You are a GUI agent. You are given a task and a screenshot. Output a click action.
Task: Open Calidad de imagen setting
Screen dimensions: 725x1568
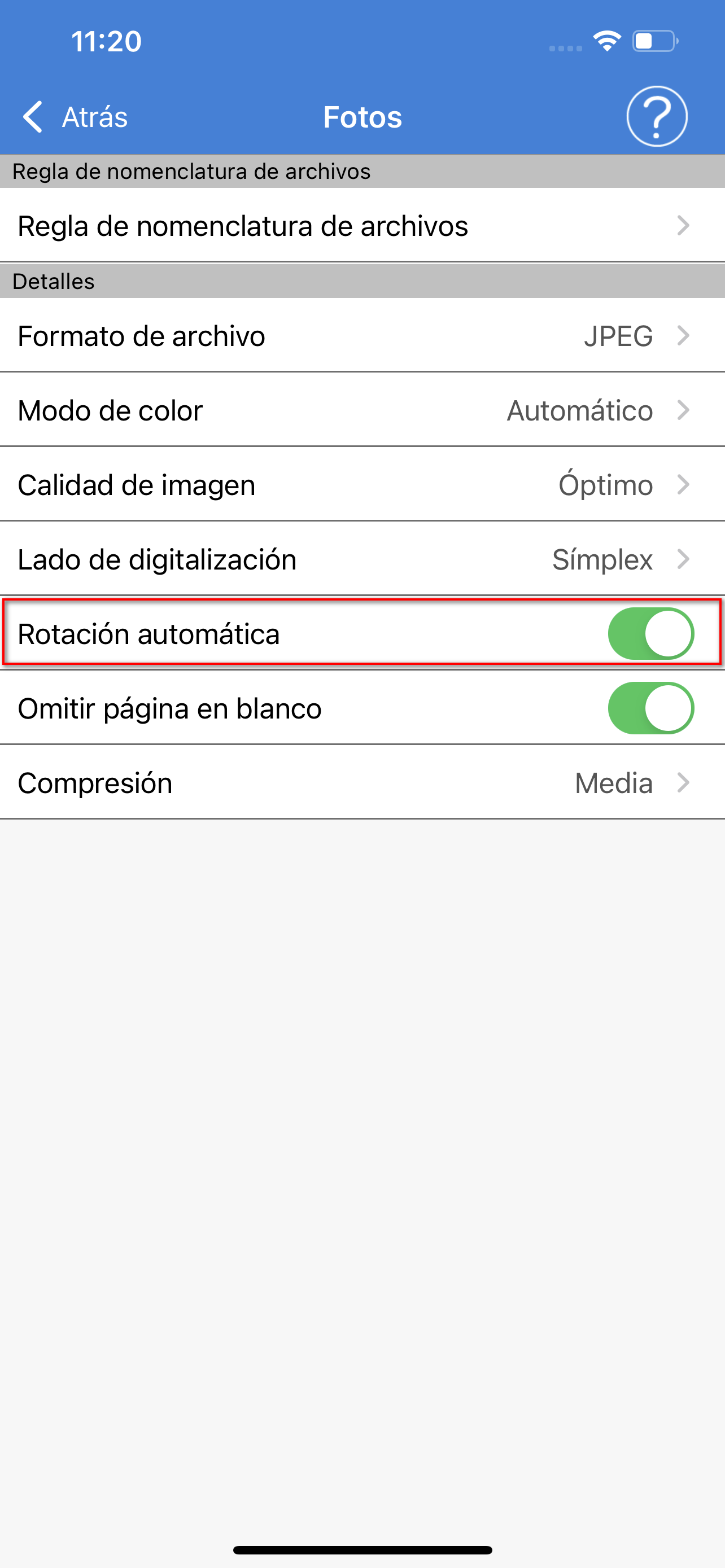(362, 484)
